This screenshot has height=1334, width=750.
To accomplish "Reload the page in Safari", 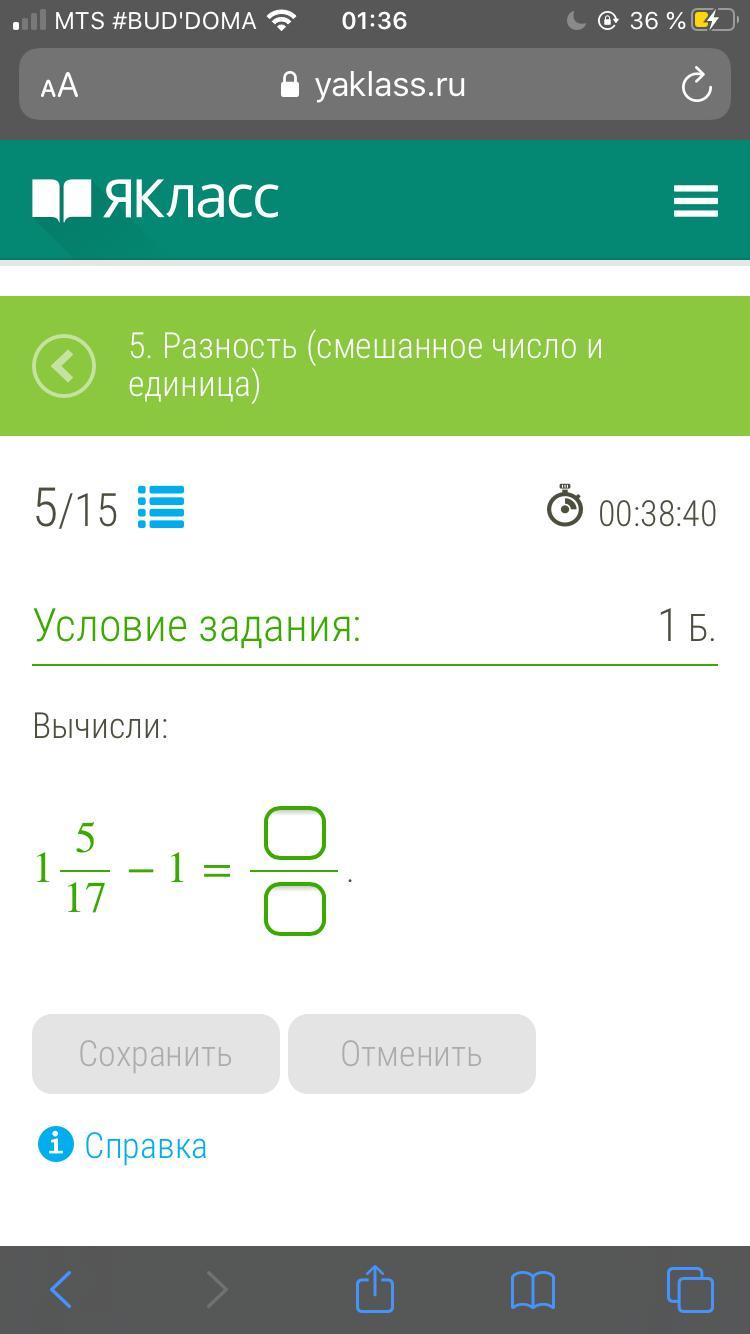I will point(696,86).
